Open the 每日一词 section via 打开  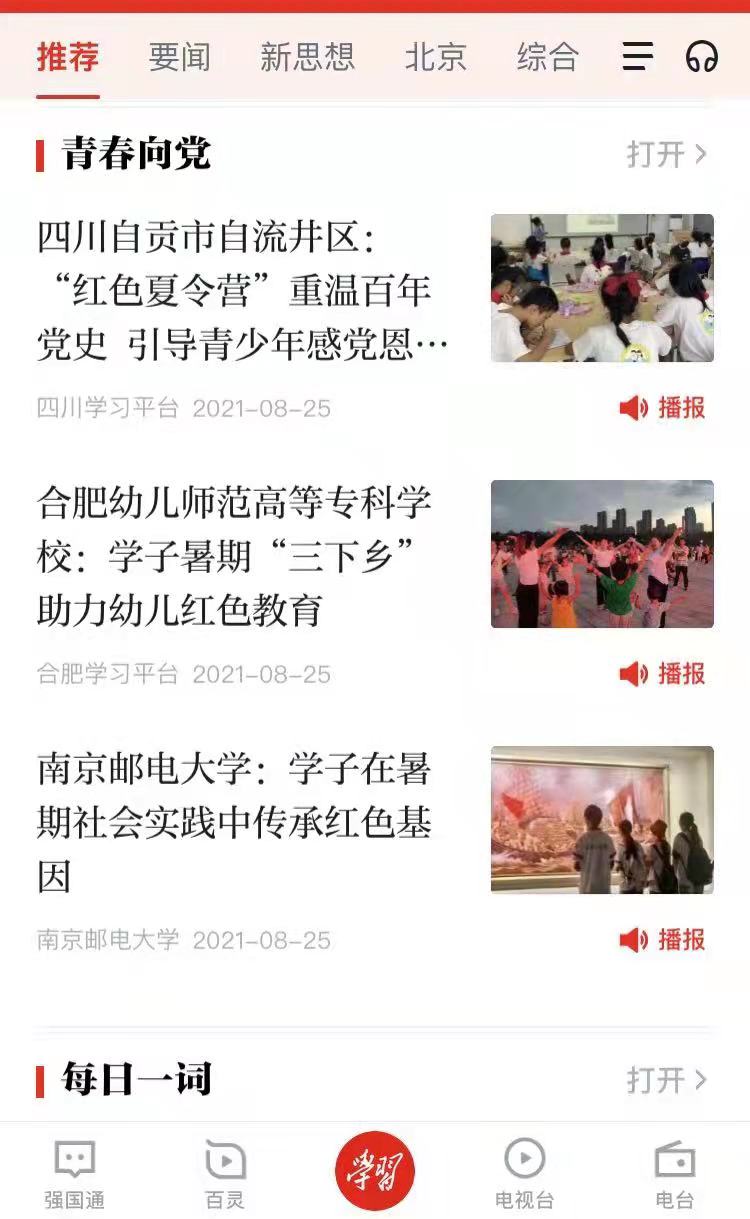point(666,1080)
